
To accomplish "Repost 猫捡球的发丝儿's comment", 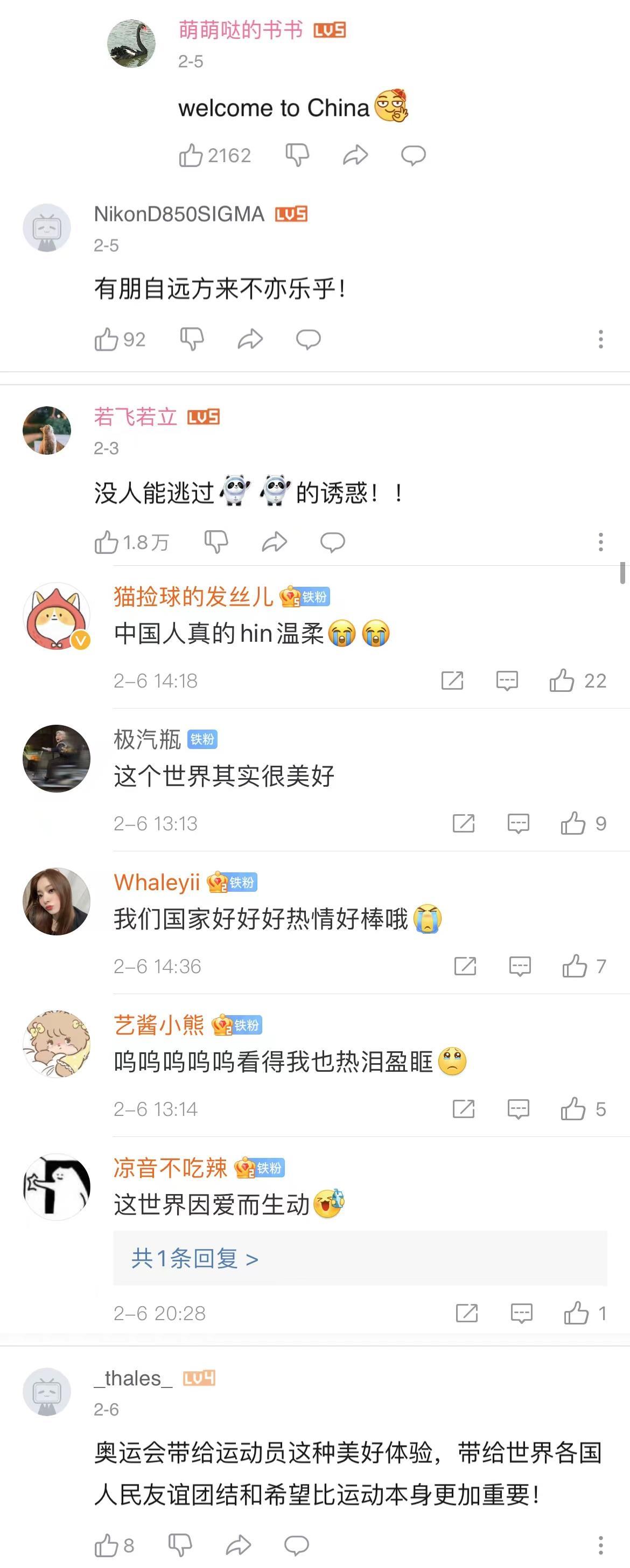I will point(452,681).
